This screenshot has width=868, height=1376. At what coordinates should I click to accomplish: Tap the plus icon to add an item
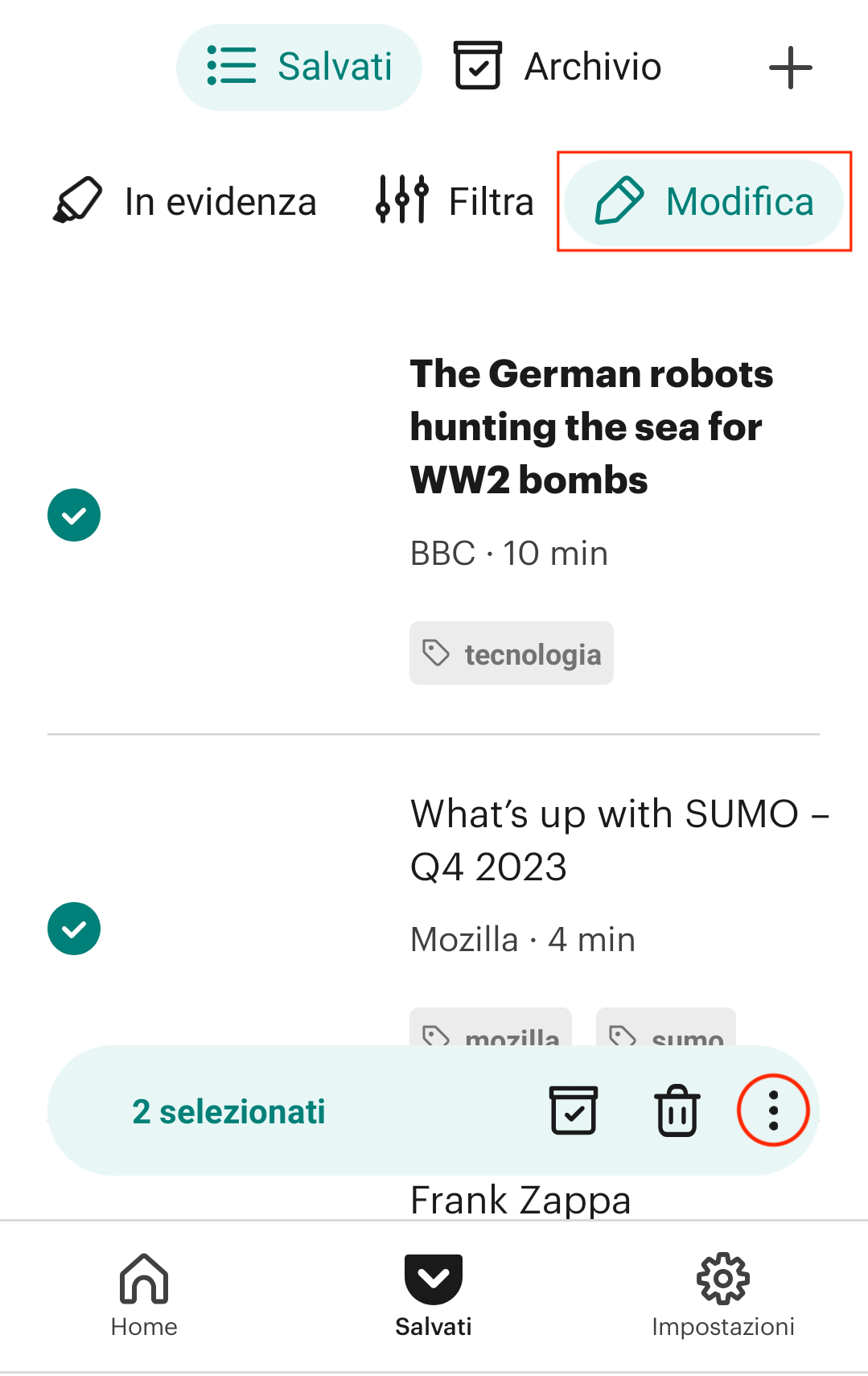790,68
